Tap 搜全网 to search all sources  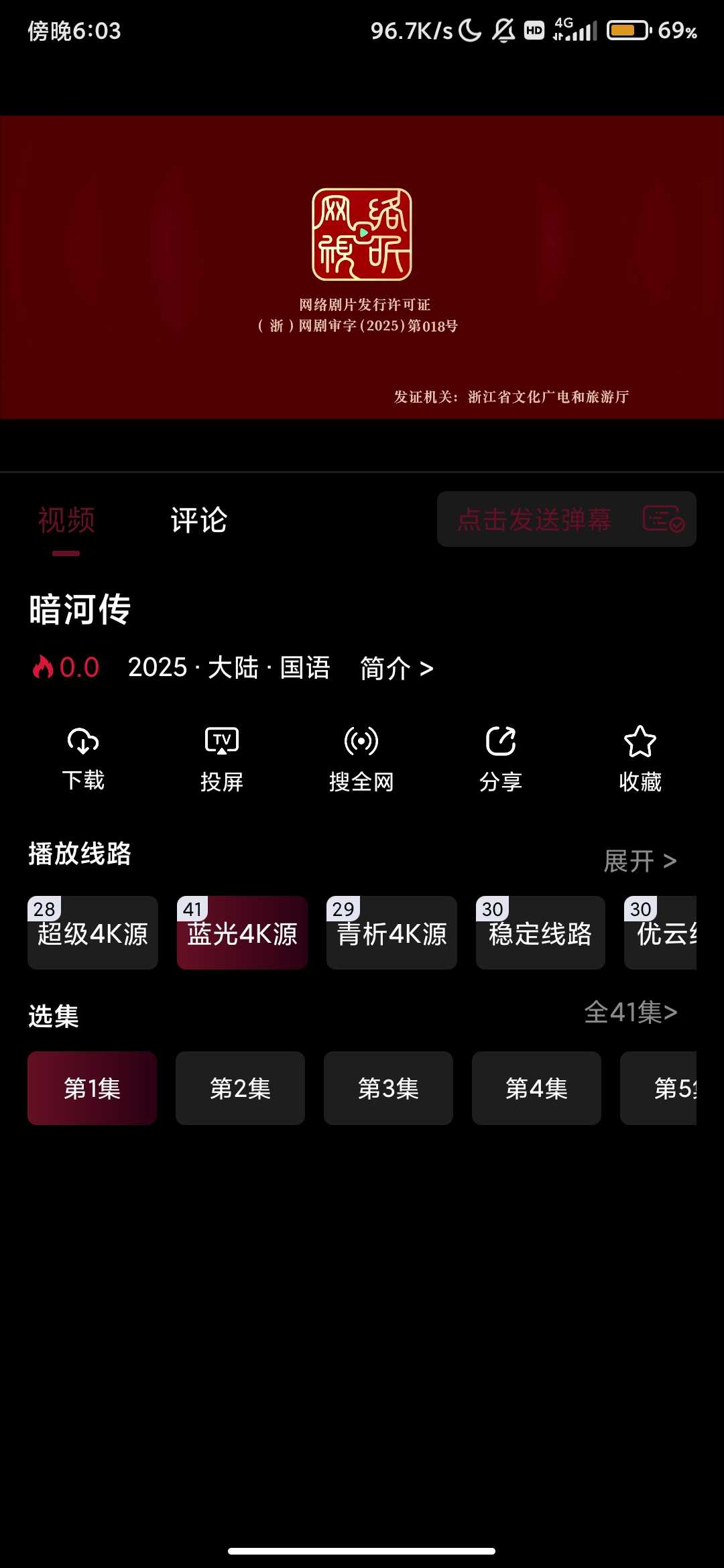pyautogui.click(x=361, y=759)
